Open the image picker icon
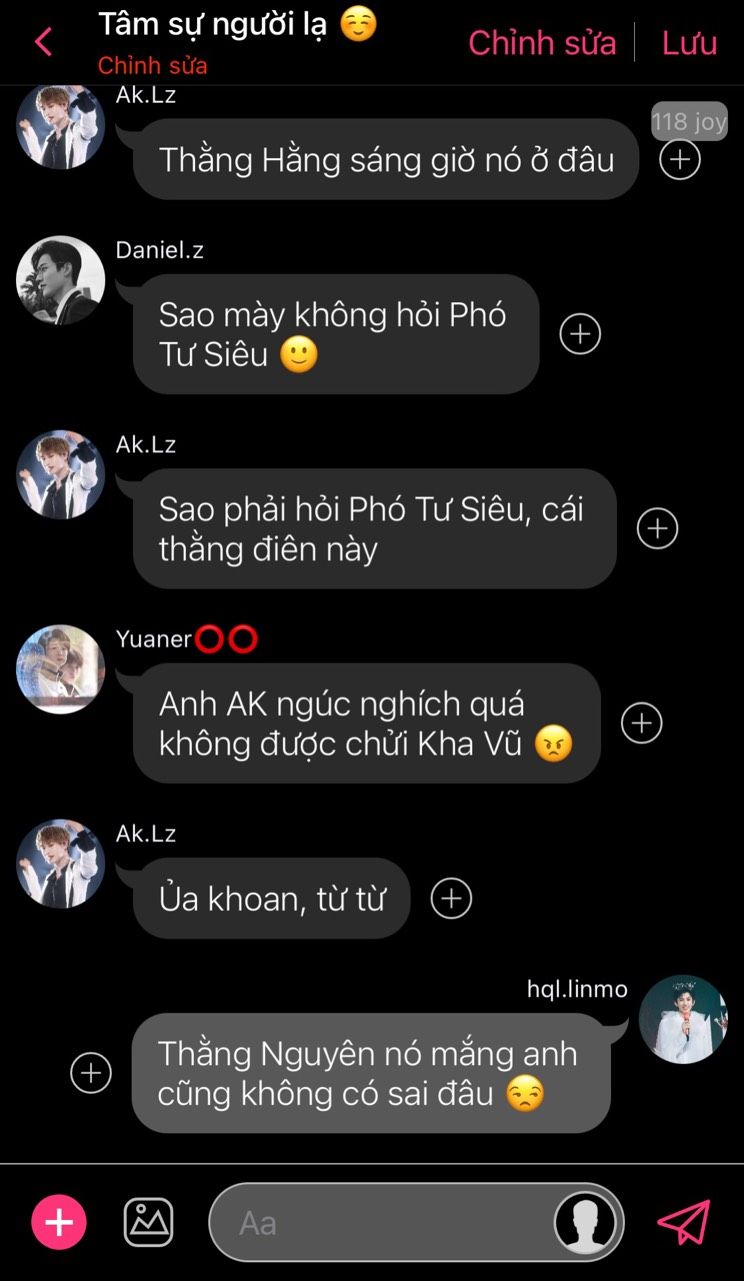The image size is (744, 1281). coord(148,1222)
